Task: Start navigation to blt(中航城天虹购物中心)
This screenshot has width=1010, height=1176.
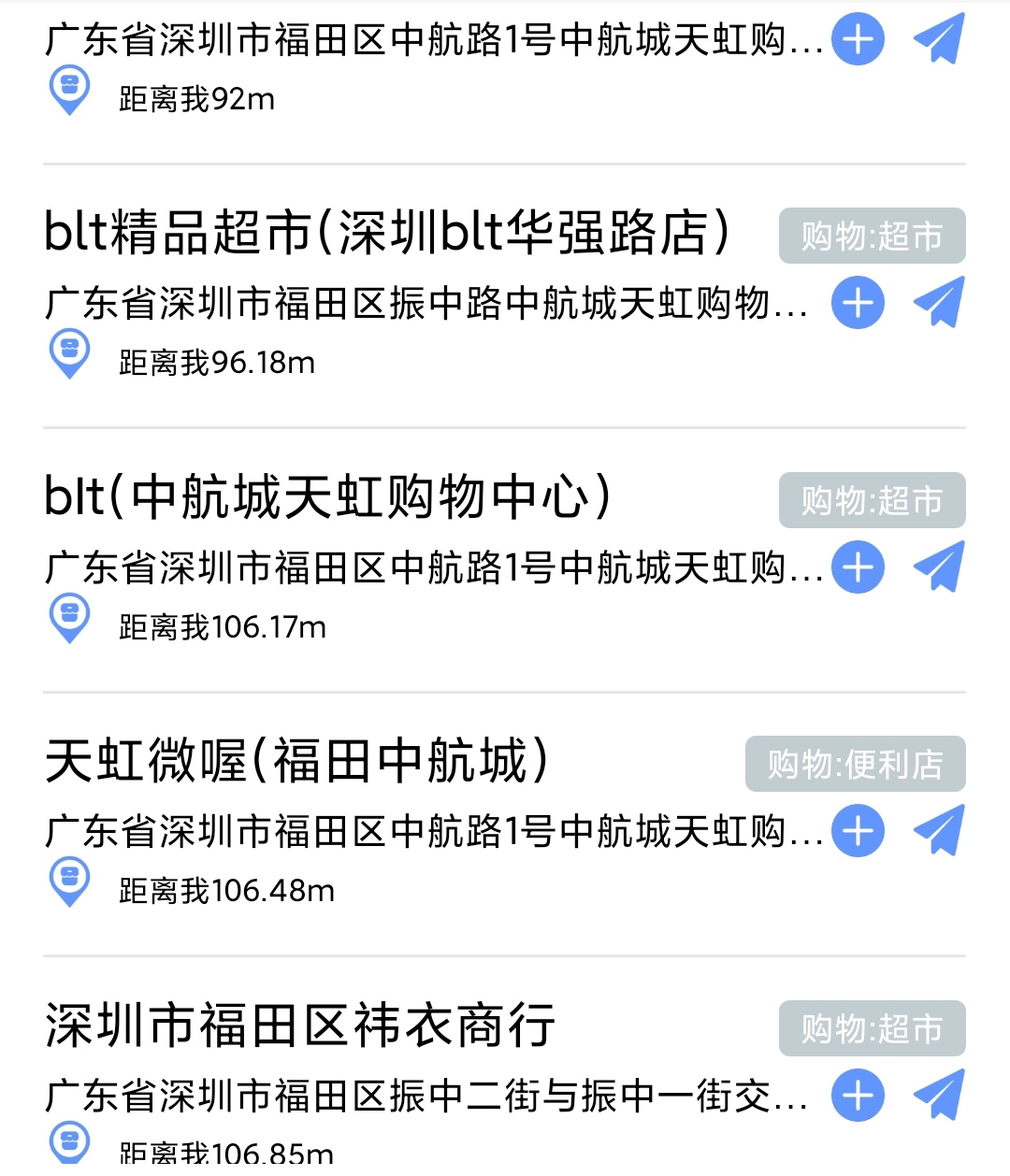Action: 938,567
